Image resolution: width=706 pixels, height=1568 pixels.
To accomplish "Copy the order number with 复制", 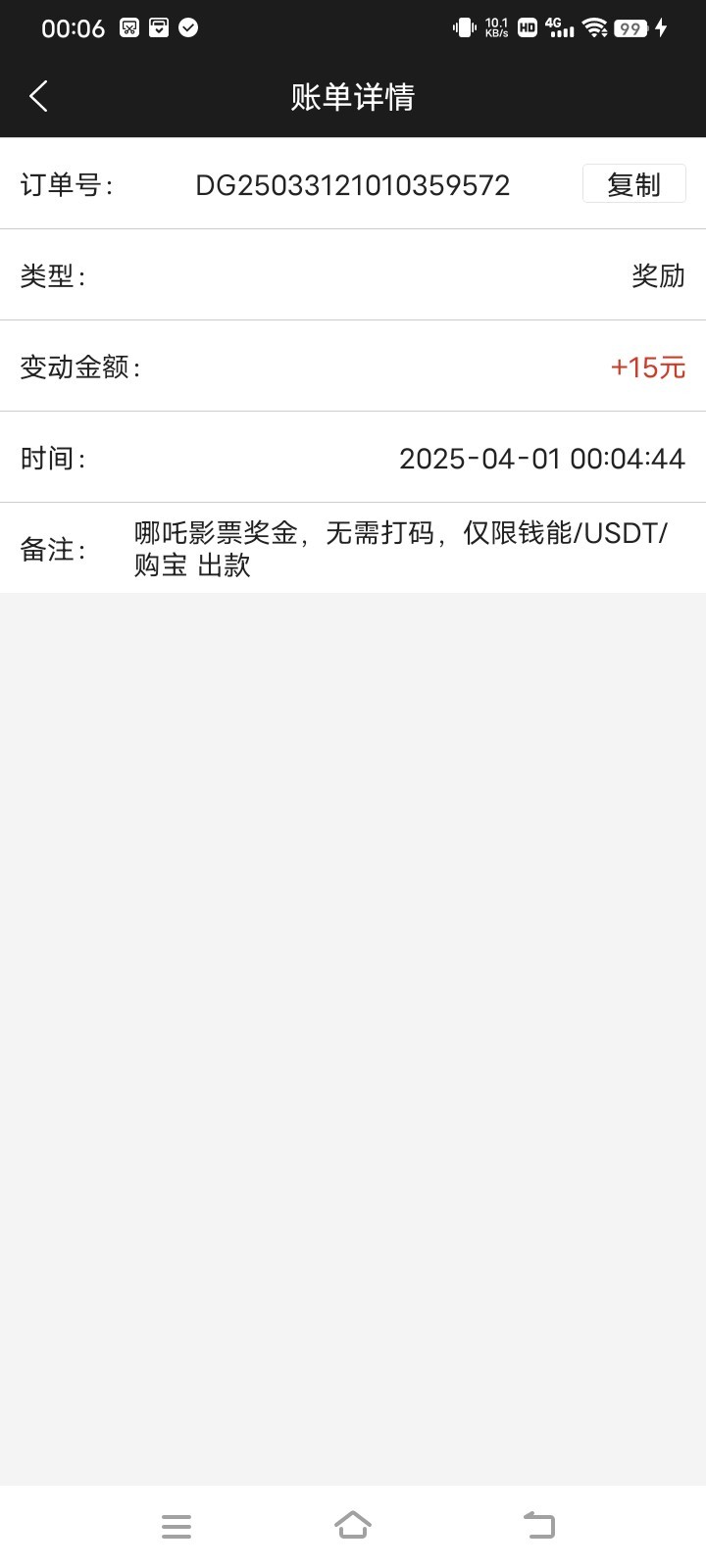I will click(x=633, y=184).
